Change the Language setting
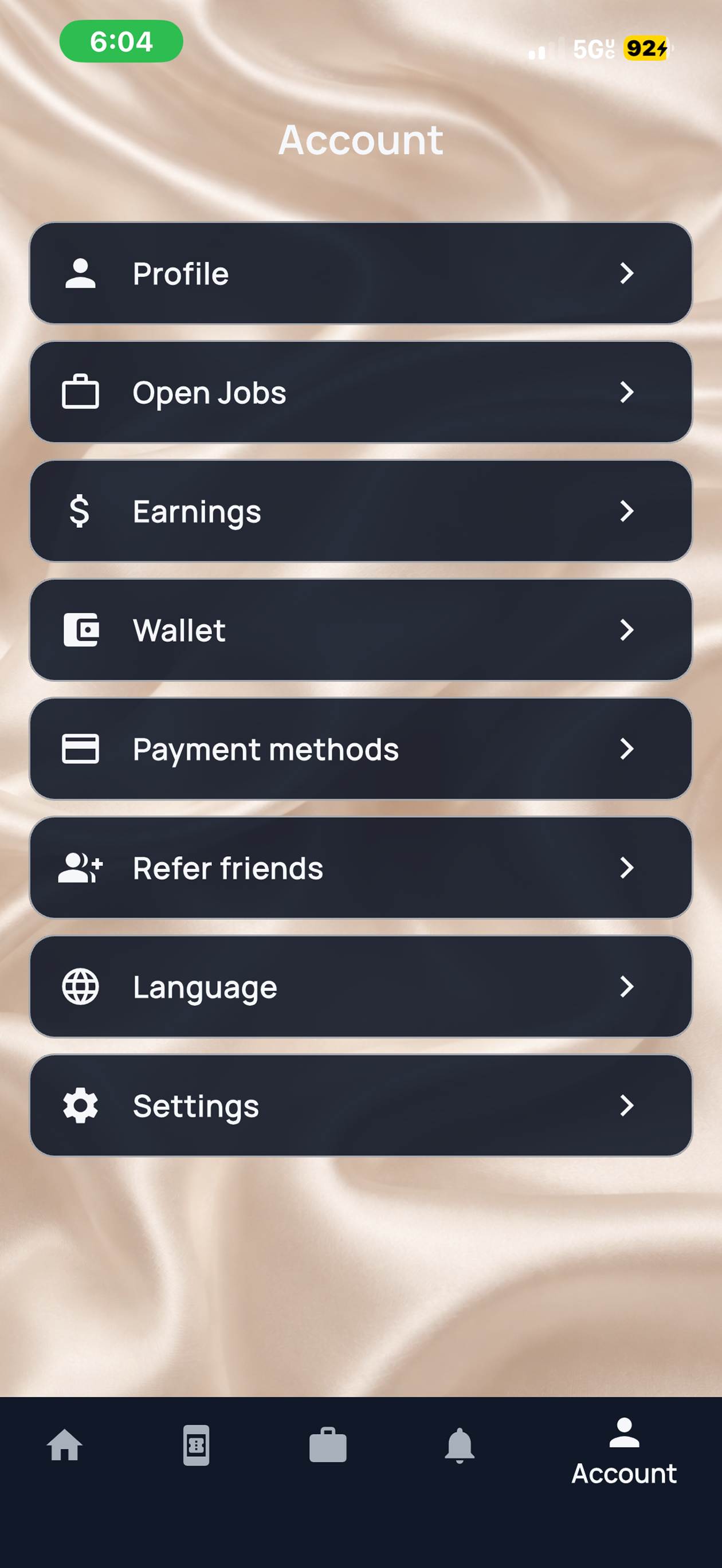The image size is (722, 1568). [361, 986]
